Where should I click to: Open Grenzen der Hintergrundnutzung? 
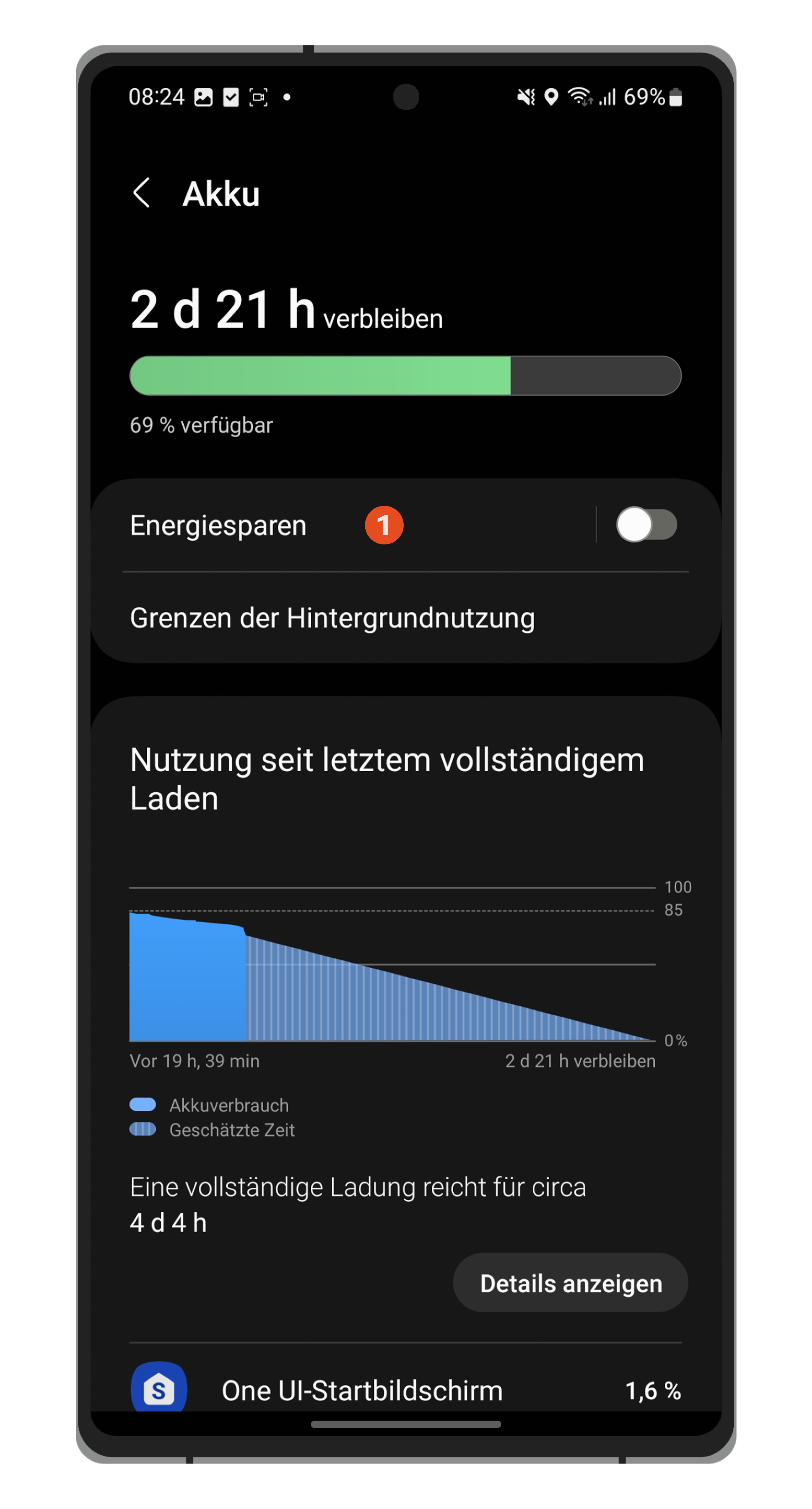coord(332,618)
